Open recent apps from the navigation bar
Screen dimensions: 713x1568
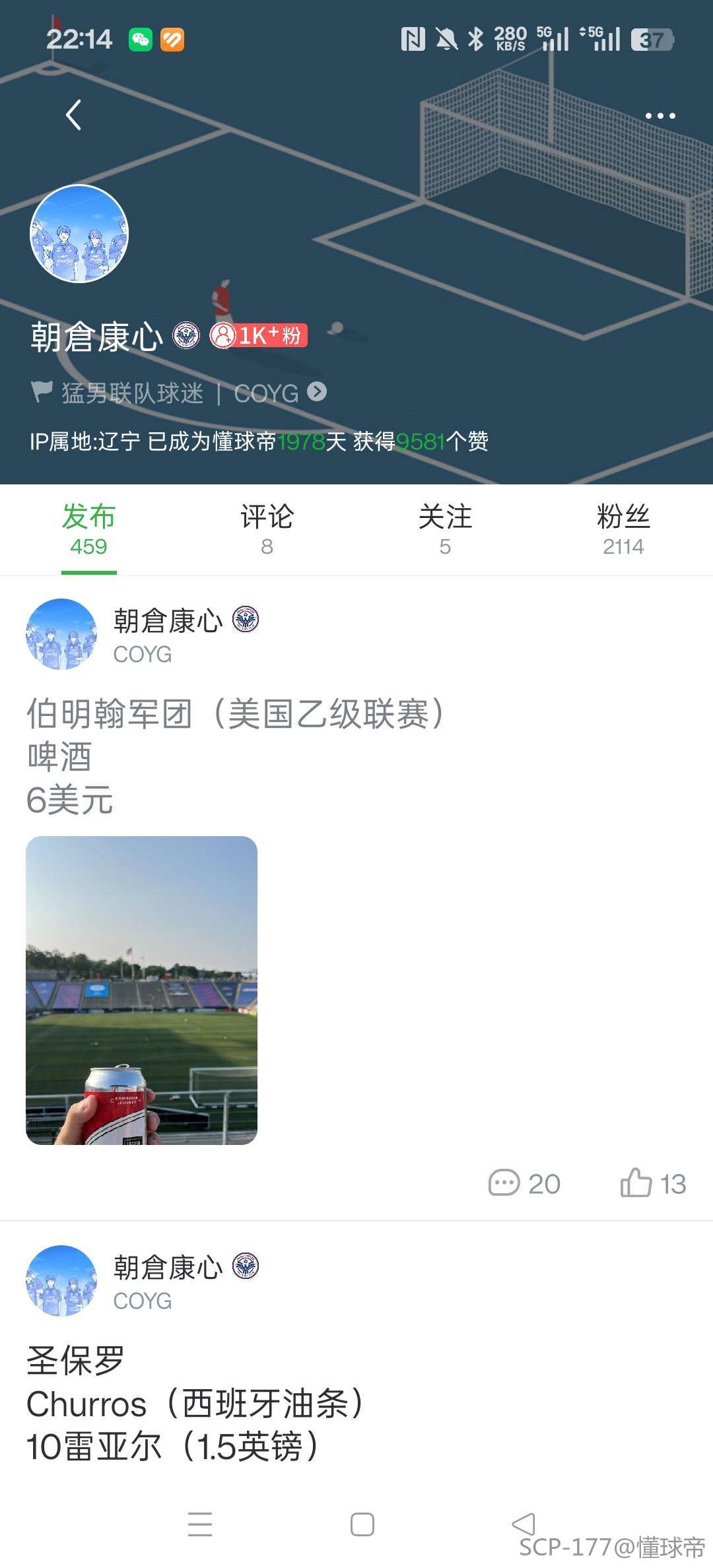200,1524
